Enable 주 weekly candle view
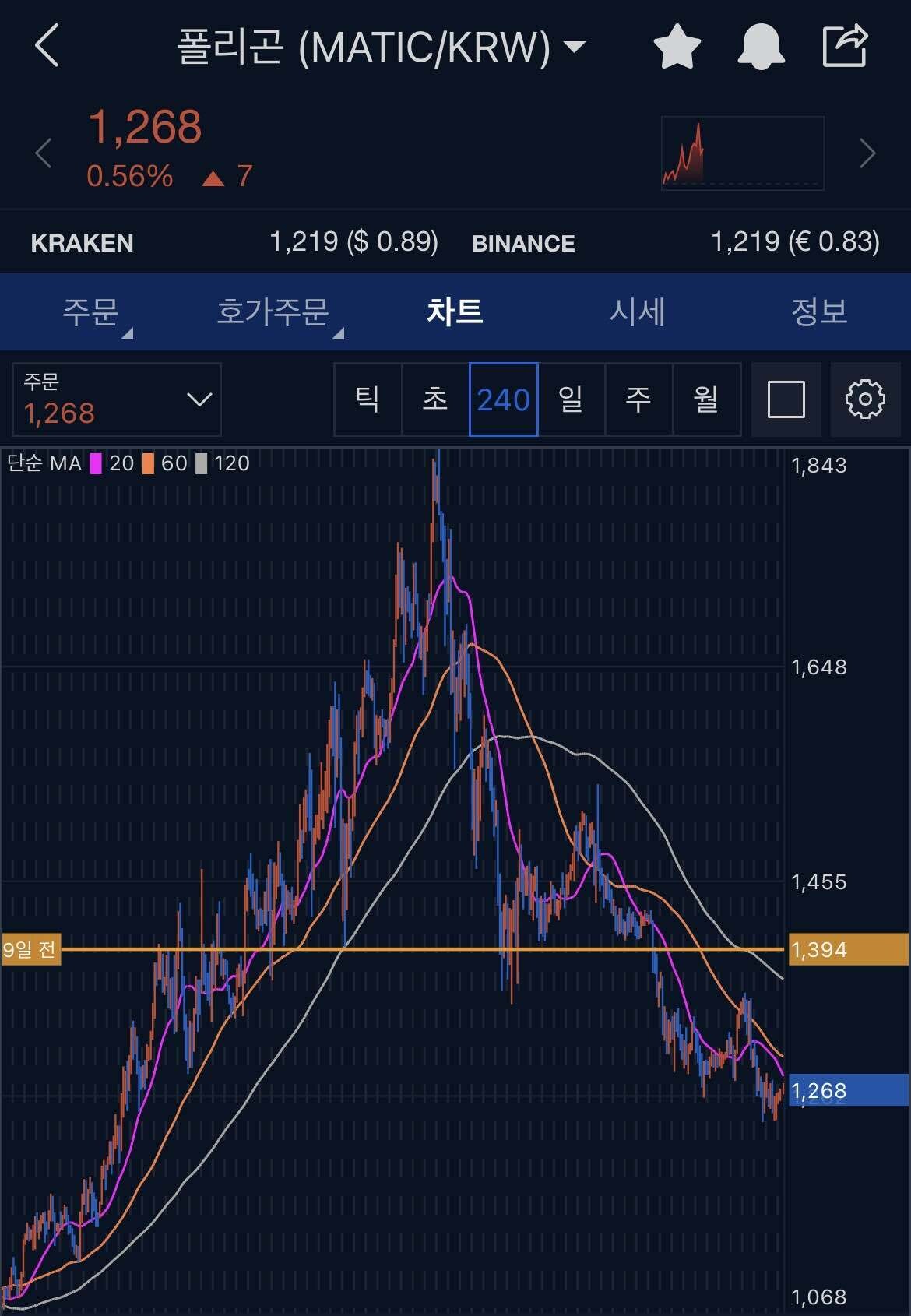 [638, 399]
